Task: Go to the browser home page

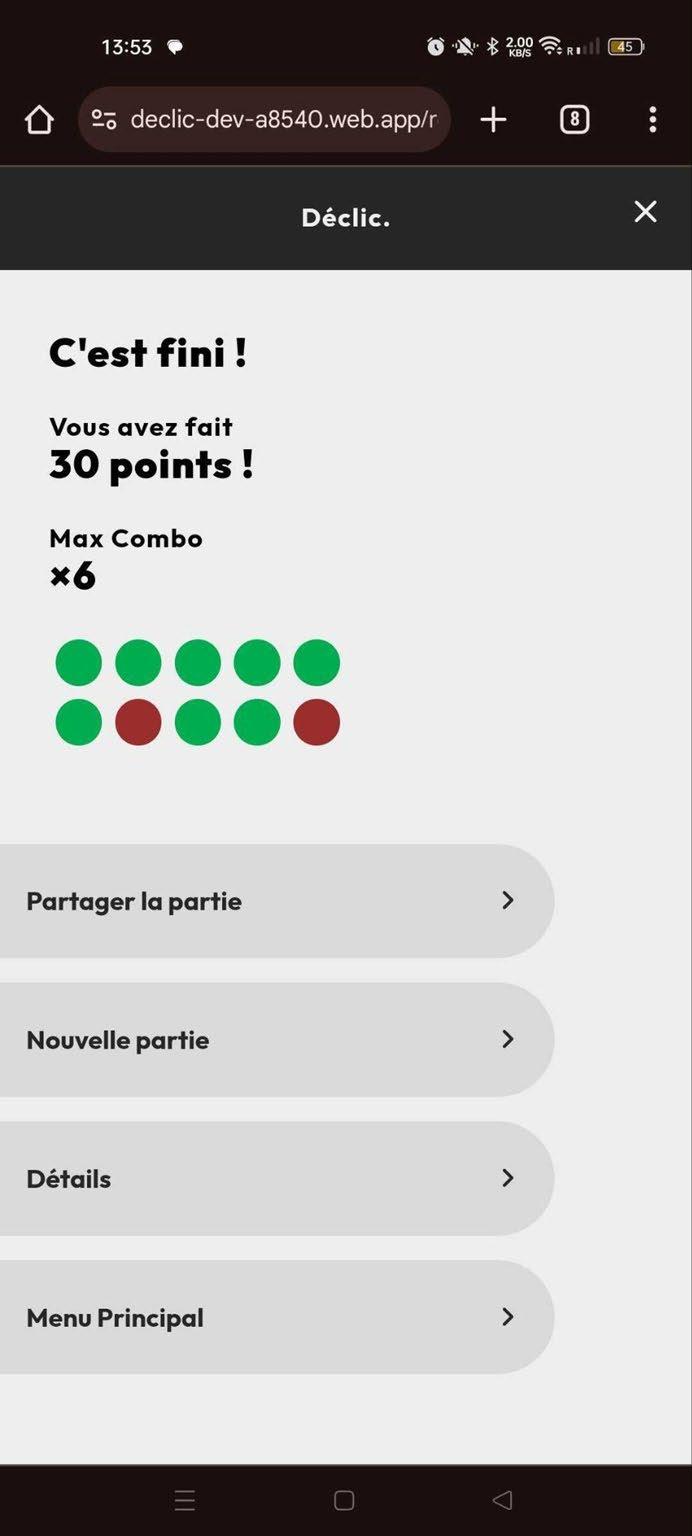Action: click(x=39, y=120)
